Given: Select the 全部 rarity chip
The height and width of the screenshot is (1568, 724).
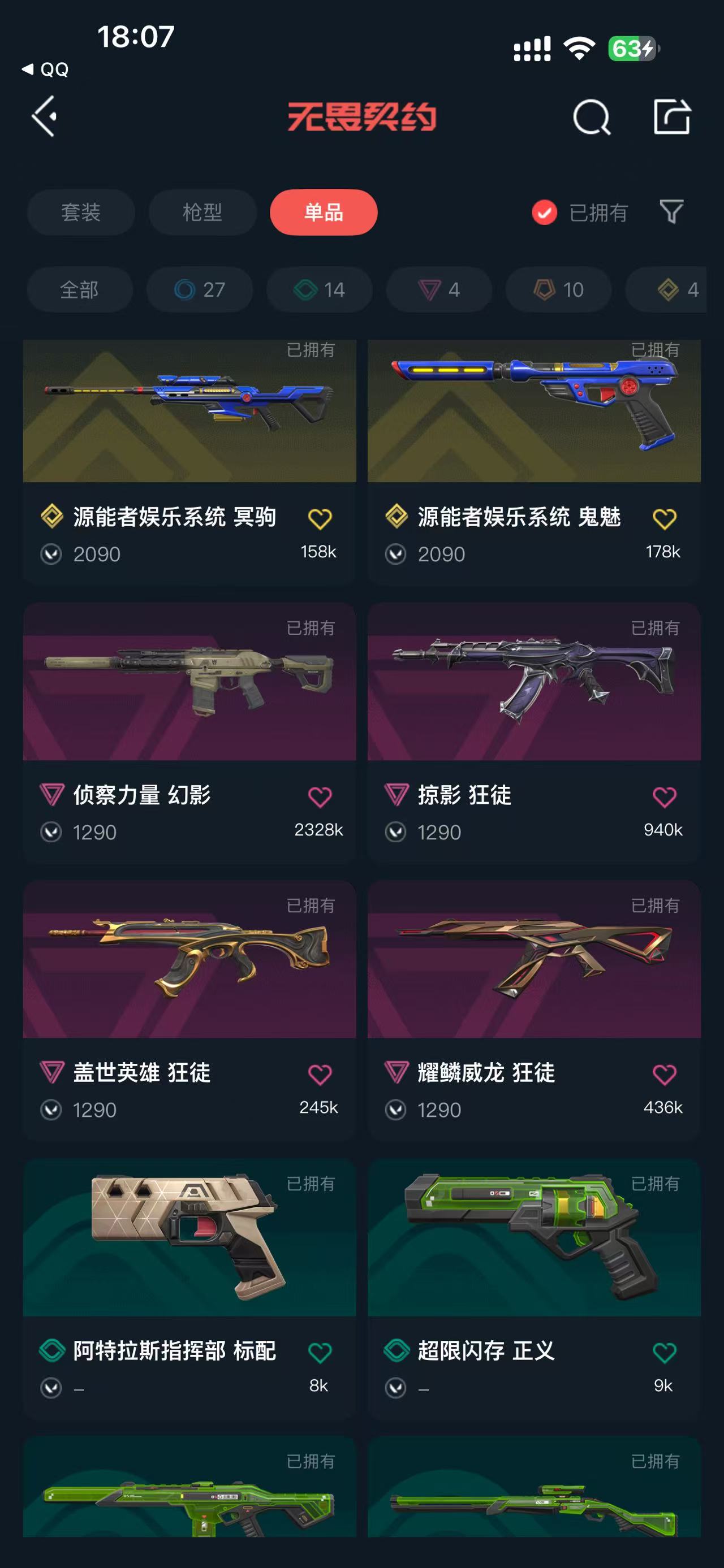Looking at the screenshot, I should (79, 290).
